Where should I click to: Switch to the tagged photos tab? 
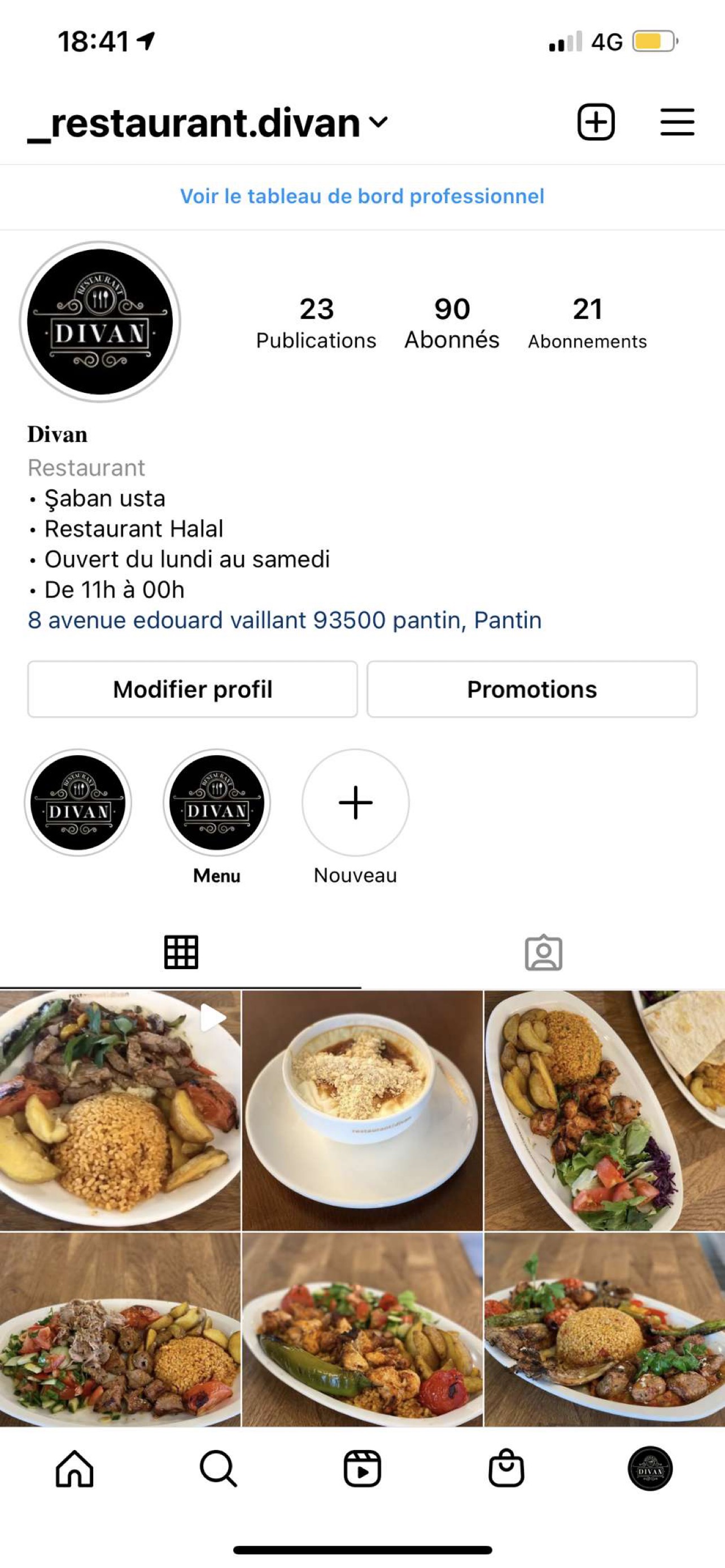(543, 952)
